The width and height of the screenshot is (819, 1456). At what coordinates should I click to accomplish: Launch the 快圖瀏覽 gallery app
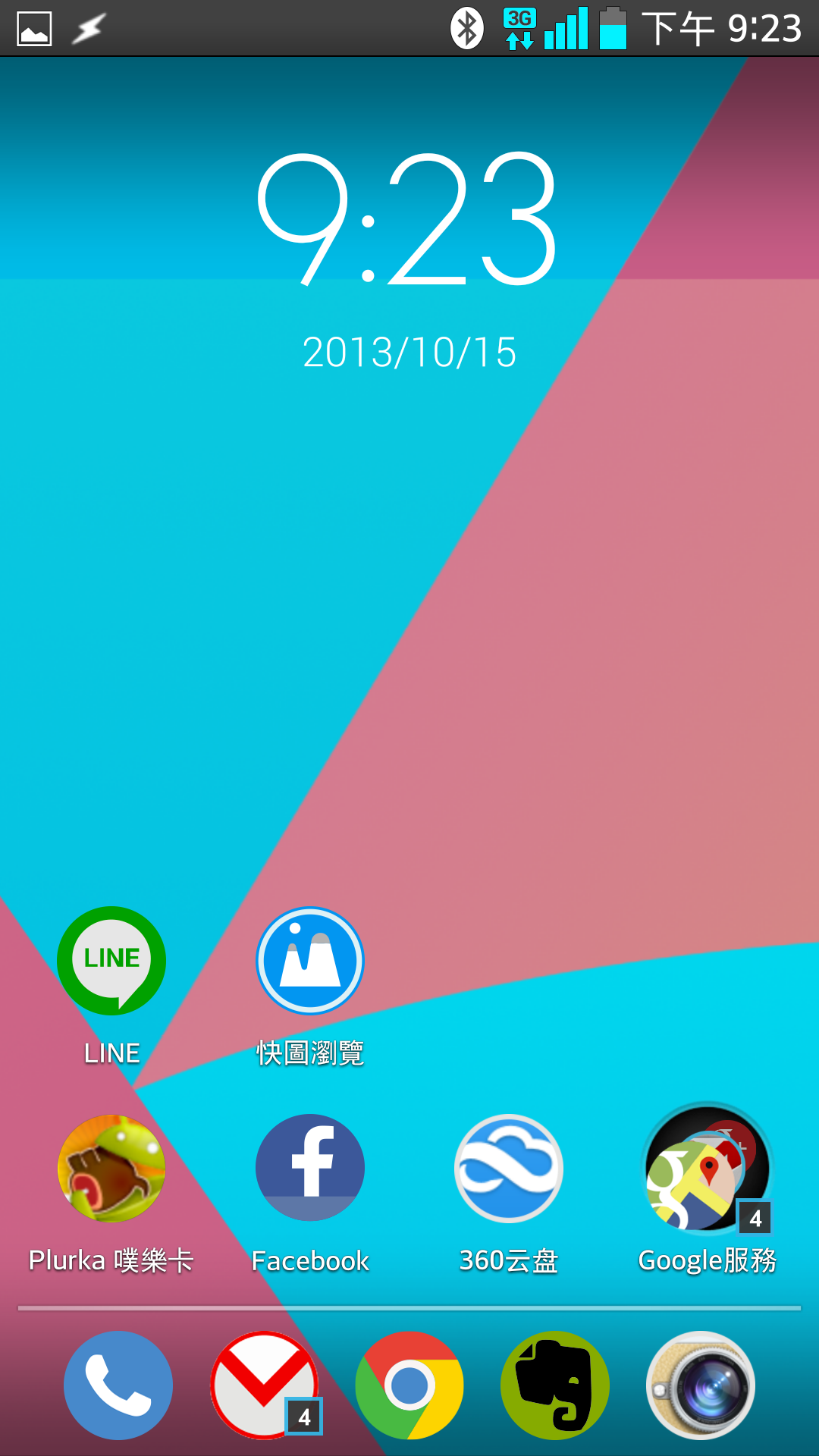[310, 961]
